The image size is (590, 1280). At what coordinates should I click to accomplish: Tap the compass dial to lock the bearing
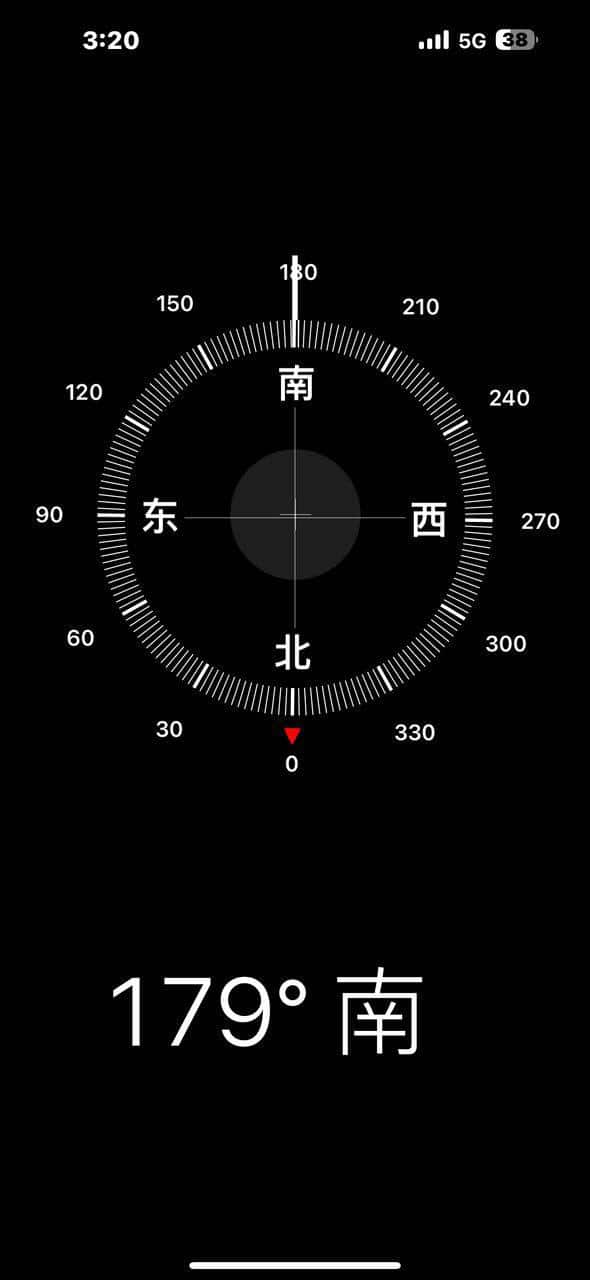pyautogui.click(x=295, y=517)
